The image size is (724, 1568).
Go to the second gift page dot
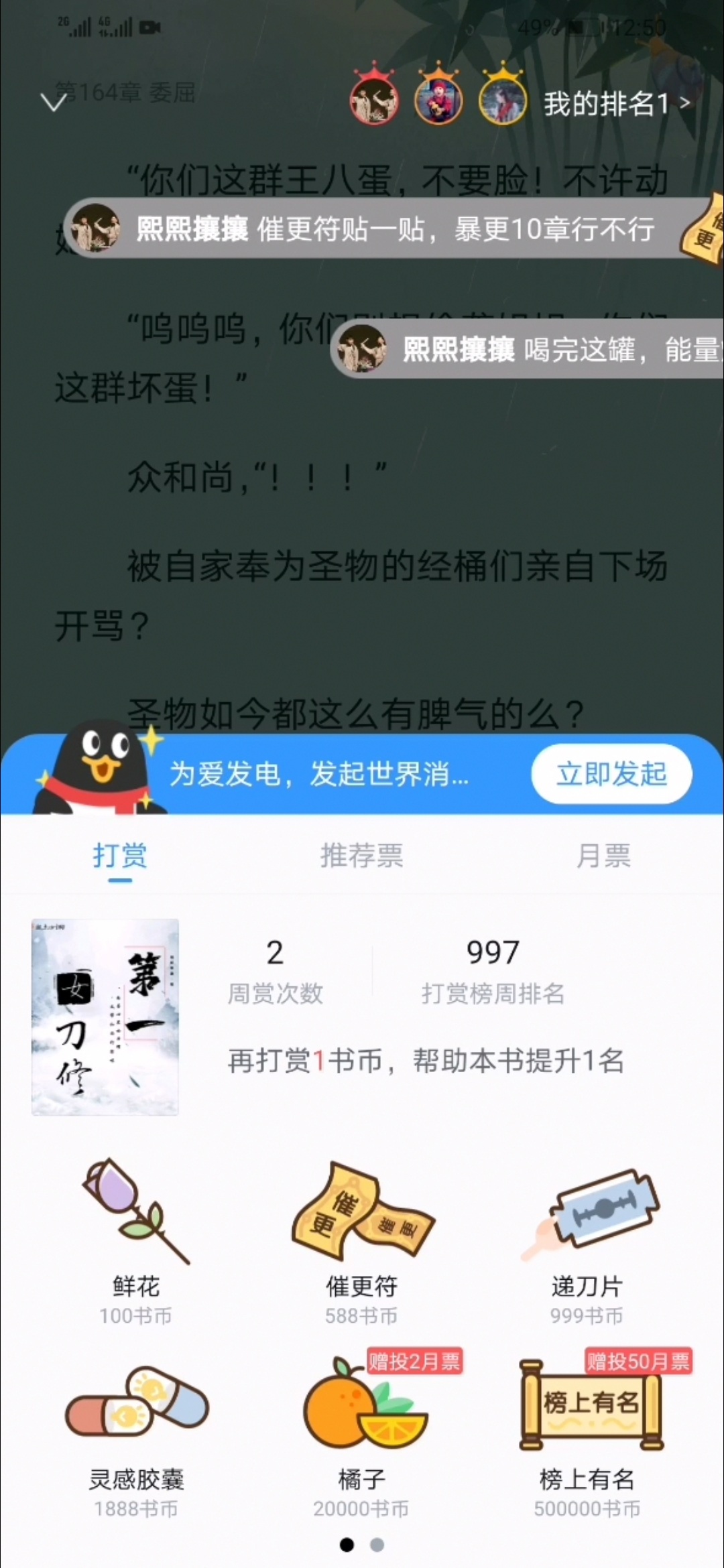pos(377,1545)
